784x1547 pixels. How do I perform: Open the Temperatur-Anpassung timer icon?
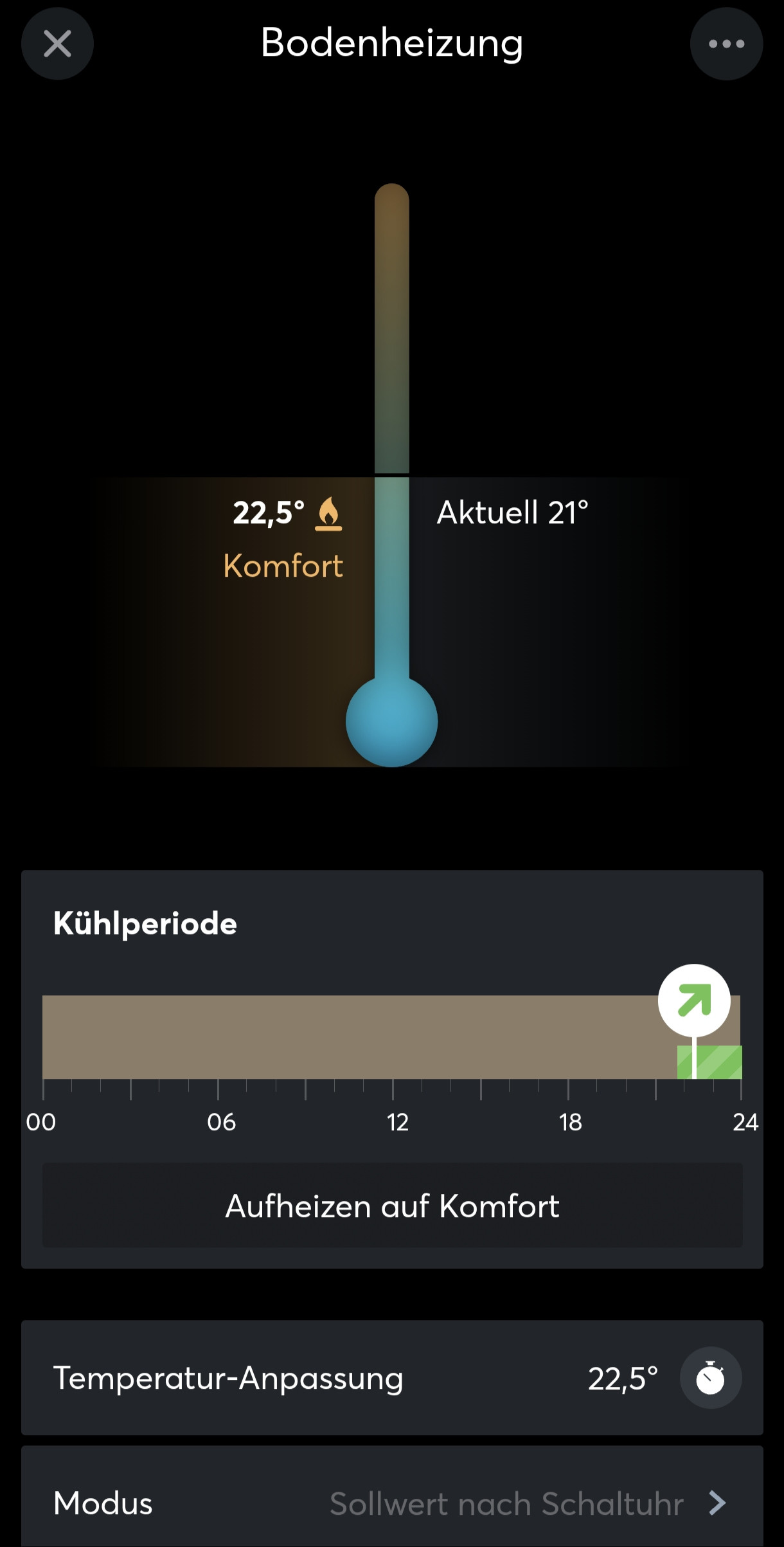click(710, 1378)
